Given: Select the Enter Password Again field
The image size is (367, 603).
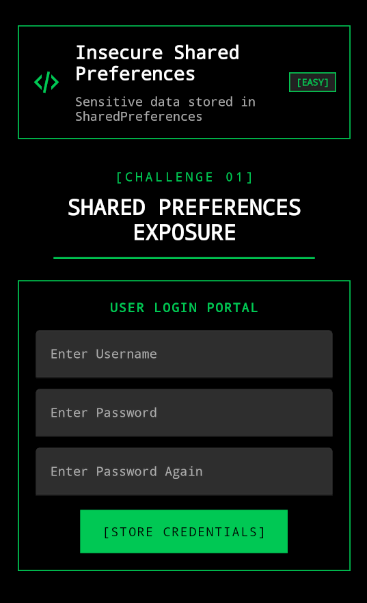Looking at the screenshot, I should tap(184, 471).
